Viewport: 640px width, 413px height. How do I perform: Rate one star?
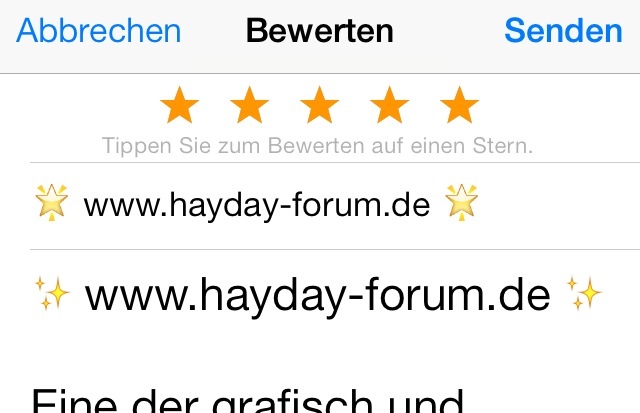(180, 104)
